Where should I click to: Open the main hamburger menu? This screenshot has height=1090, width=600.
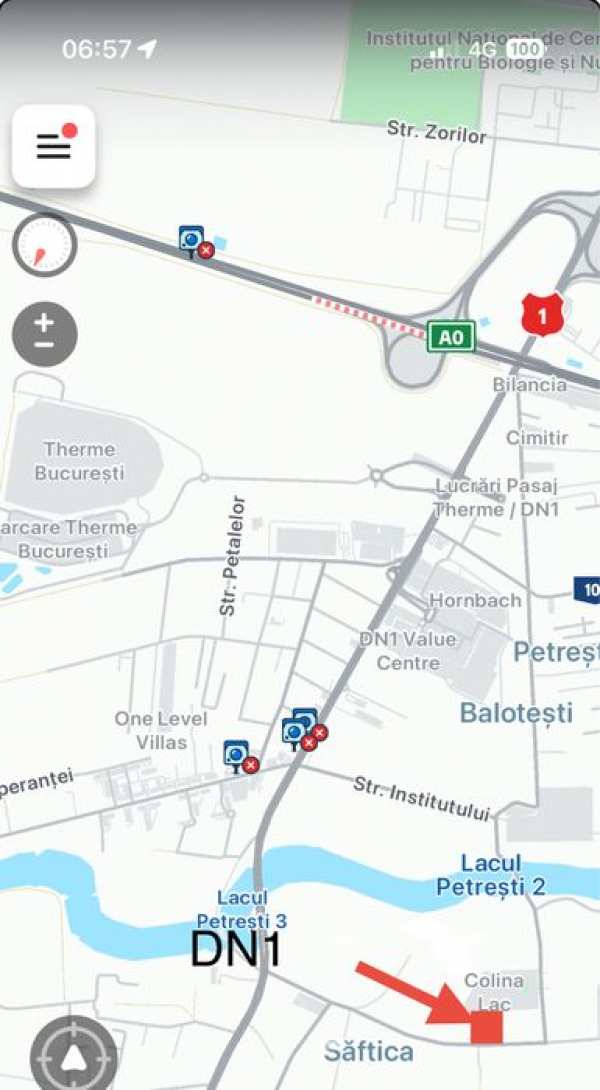(54, 146)
